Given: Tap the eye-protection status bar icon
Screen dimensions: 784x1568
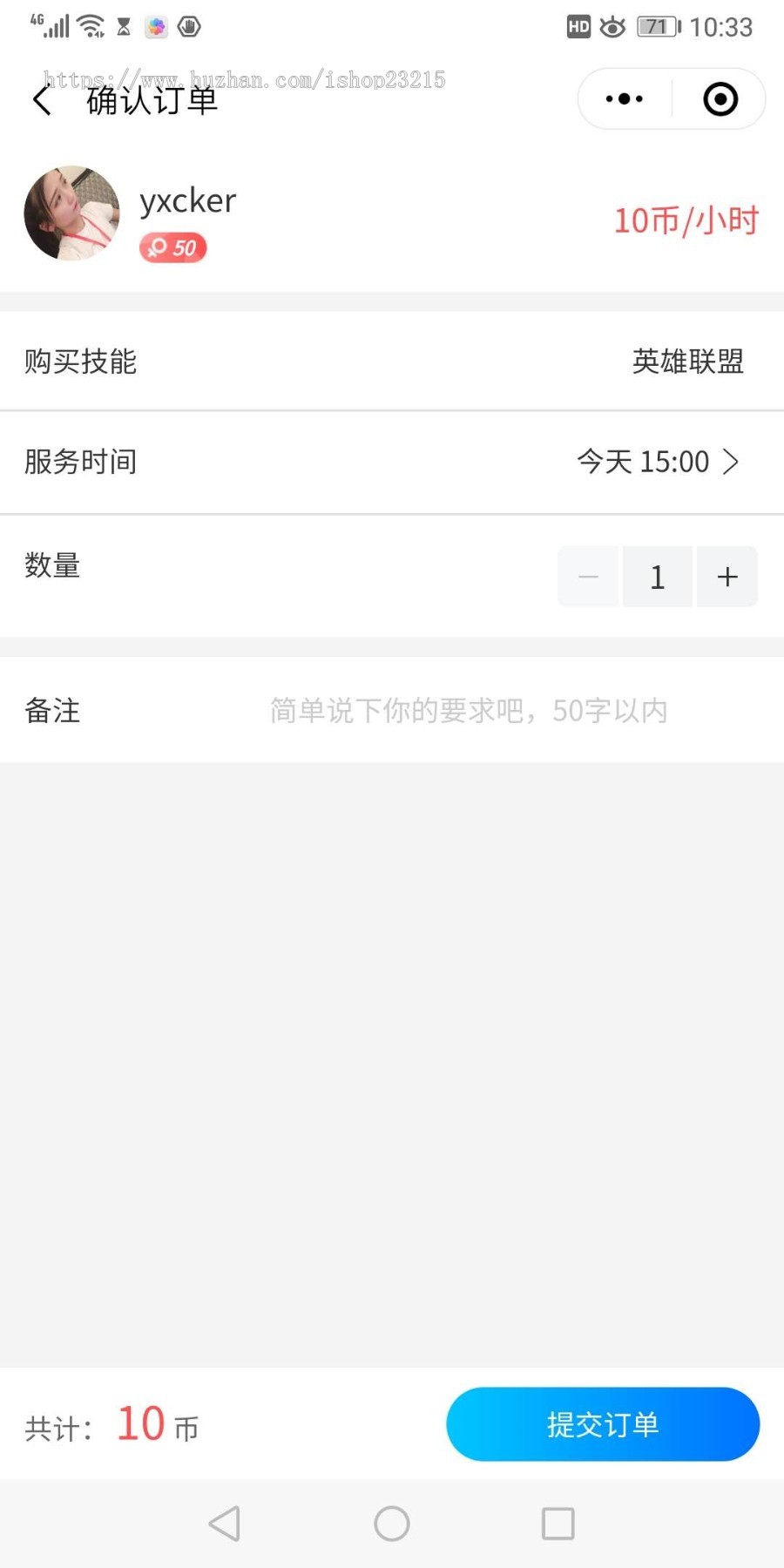Looking at the screenshot, I should [x=612, y=26].
